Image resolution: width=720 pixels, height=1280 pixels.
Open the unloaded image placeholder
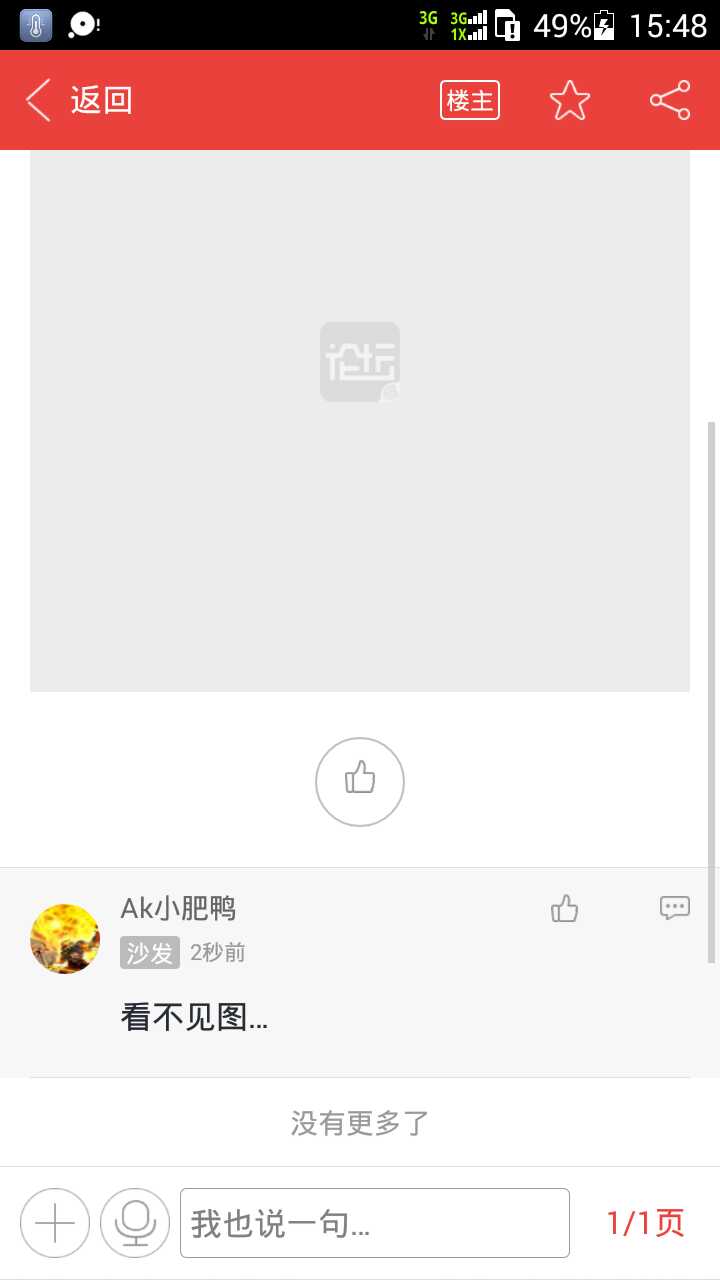pyautogui.click(x=360, y=420)
